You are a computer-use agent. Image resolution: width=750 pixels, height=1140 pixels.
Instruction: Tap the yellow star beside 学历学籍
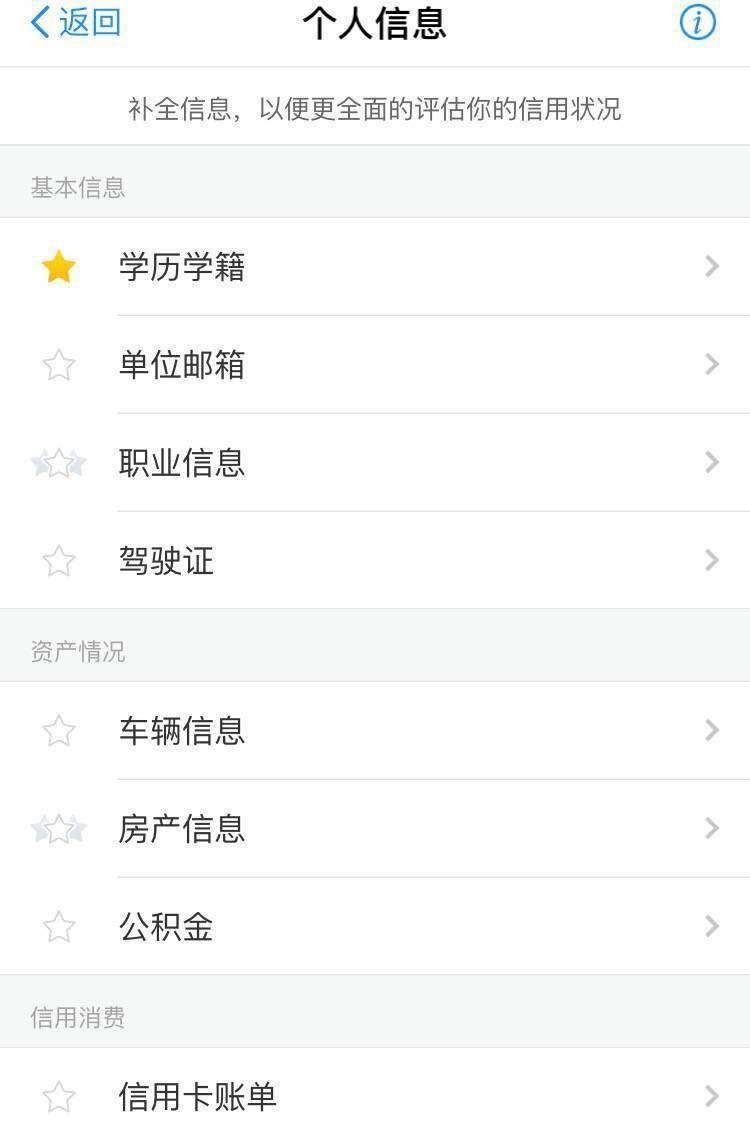click(58, 265)
